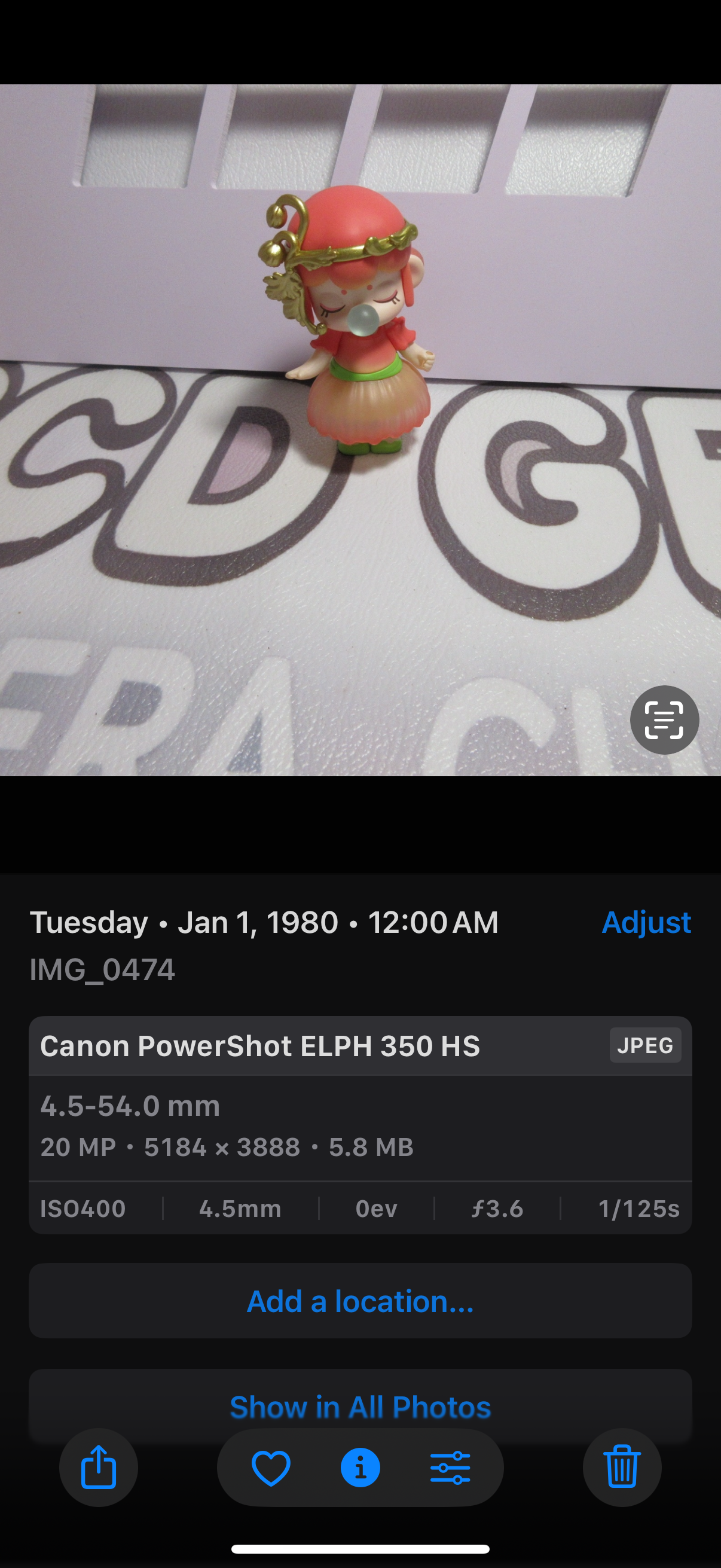Tap Show in All Photos
The image size is (721, 1568).
pos(360,1406)
